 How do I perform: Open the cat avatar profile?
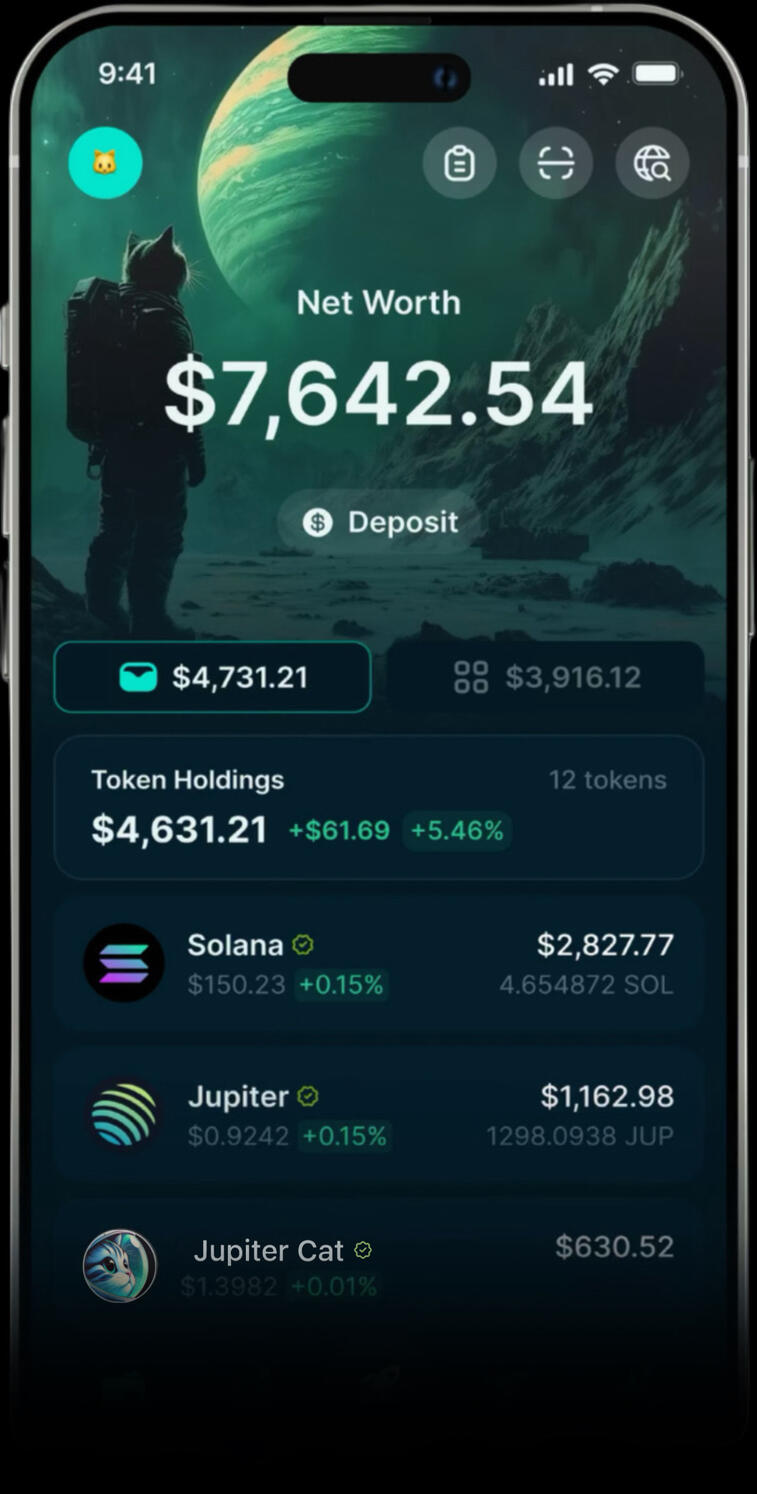(x=105, y=162)
